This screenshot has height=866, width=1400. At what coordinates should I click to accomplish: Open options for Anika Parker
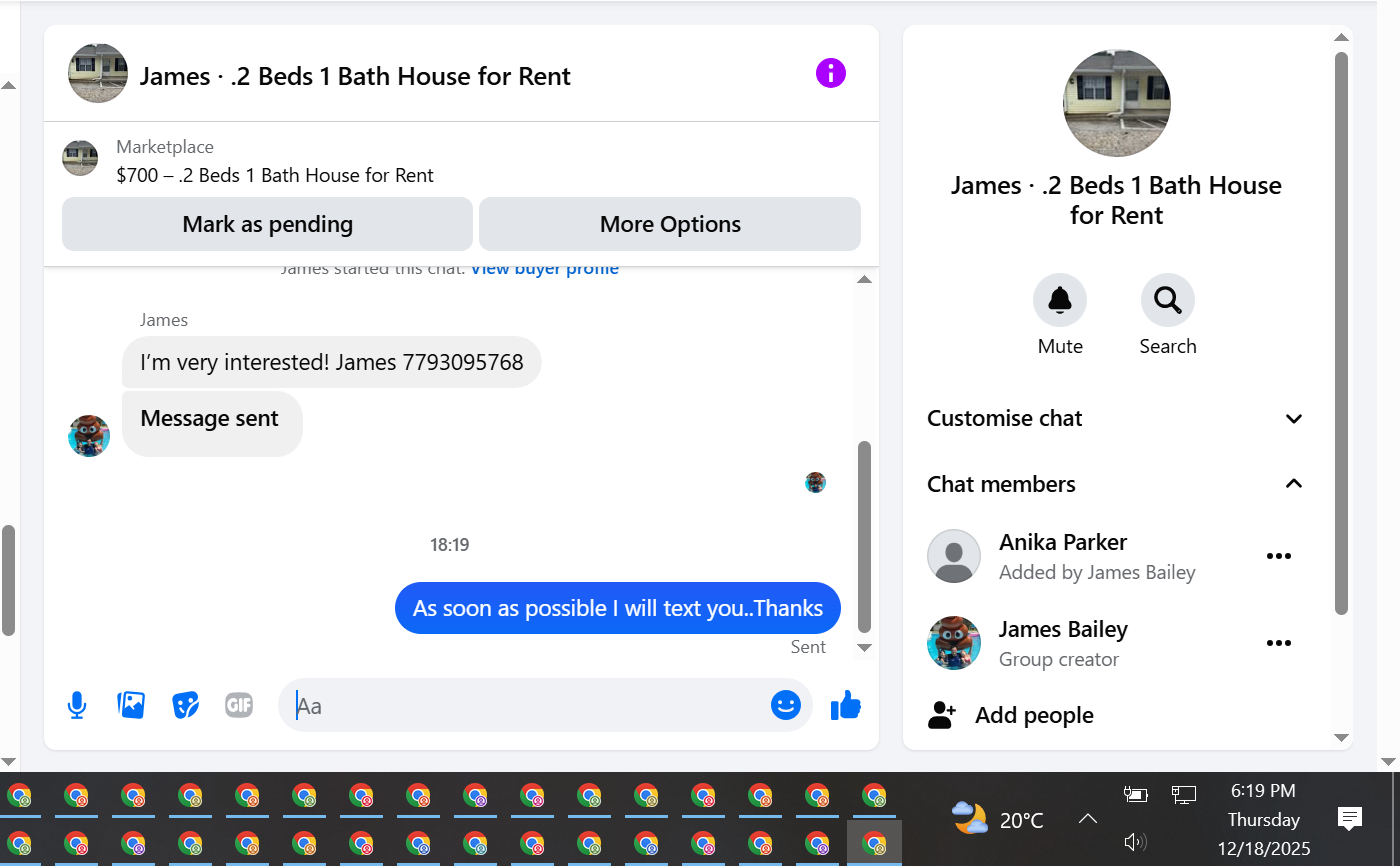[x=1279, y=556]
